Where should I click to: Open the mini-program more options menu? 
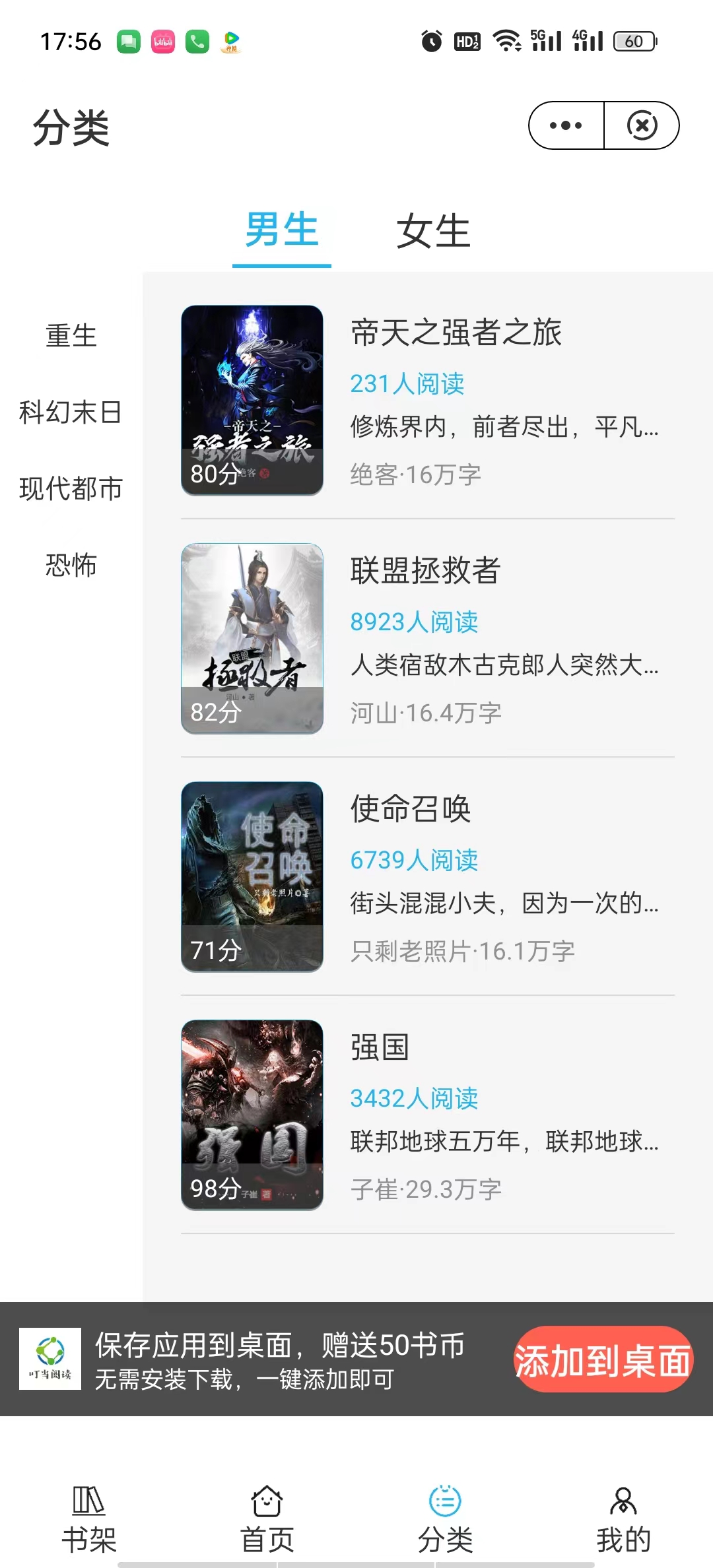point(566,125)
